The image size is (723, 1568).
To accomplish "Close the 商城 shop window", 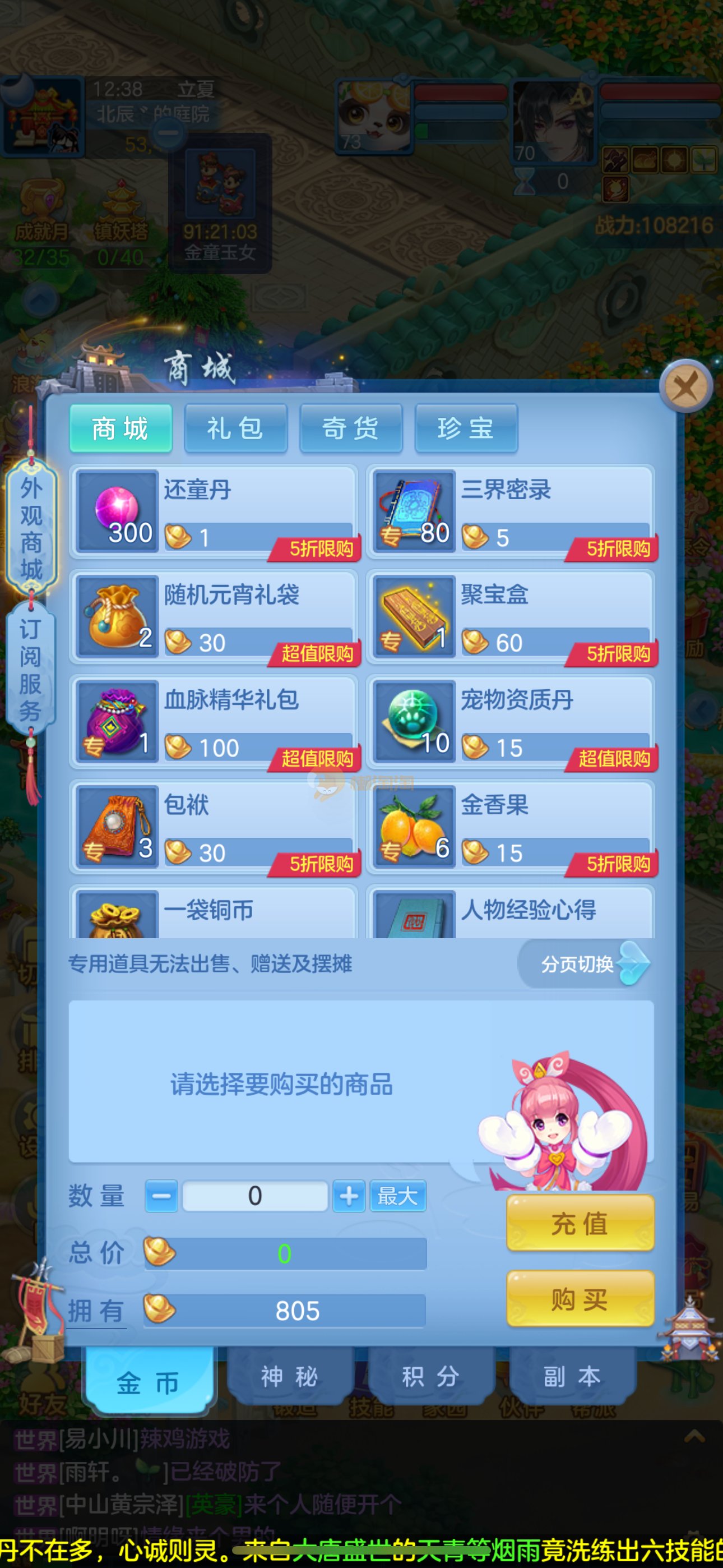I will pos(686,386).
